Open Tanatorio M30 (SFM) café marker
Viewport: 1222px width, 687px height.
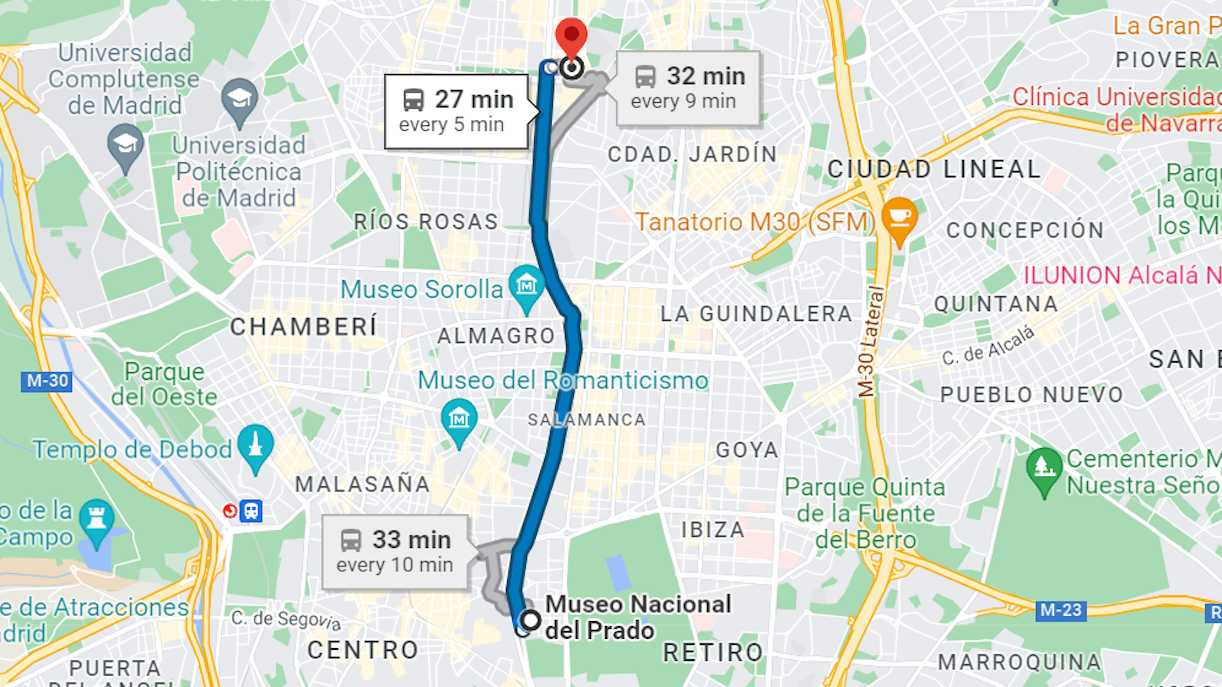(899, 219)
